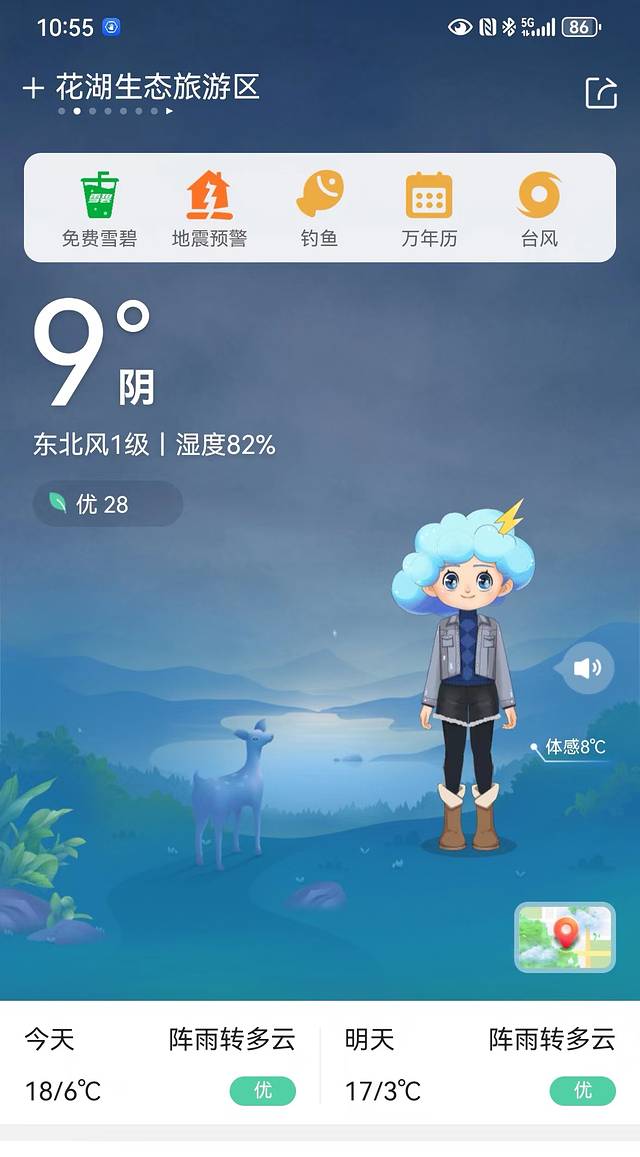View today's 今天 forecast details
Viewport: 640px width, 1157px height.
point(160,1064)
